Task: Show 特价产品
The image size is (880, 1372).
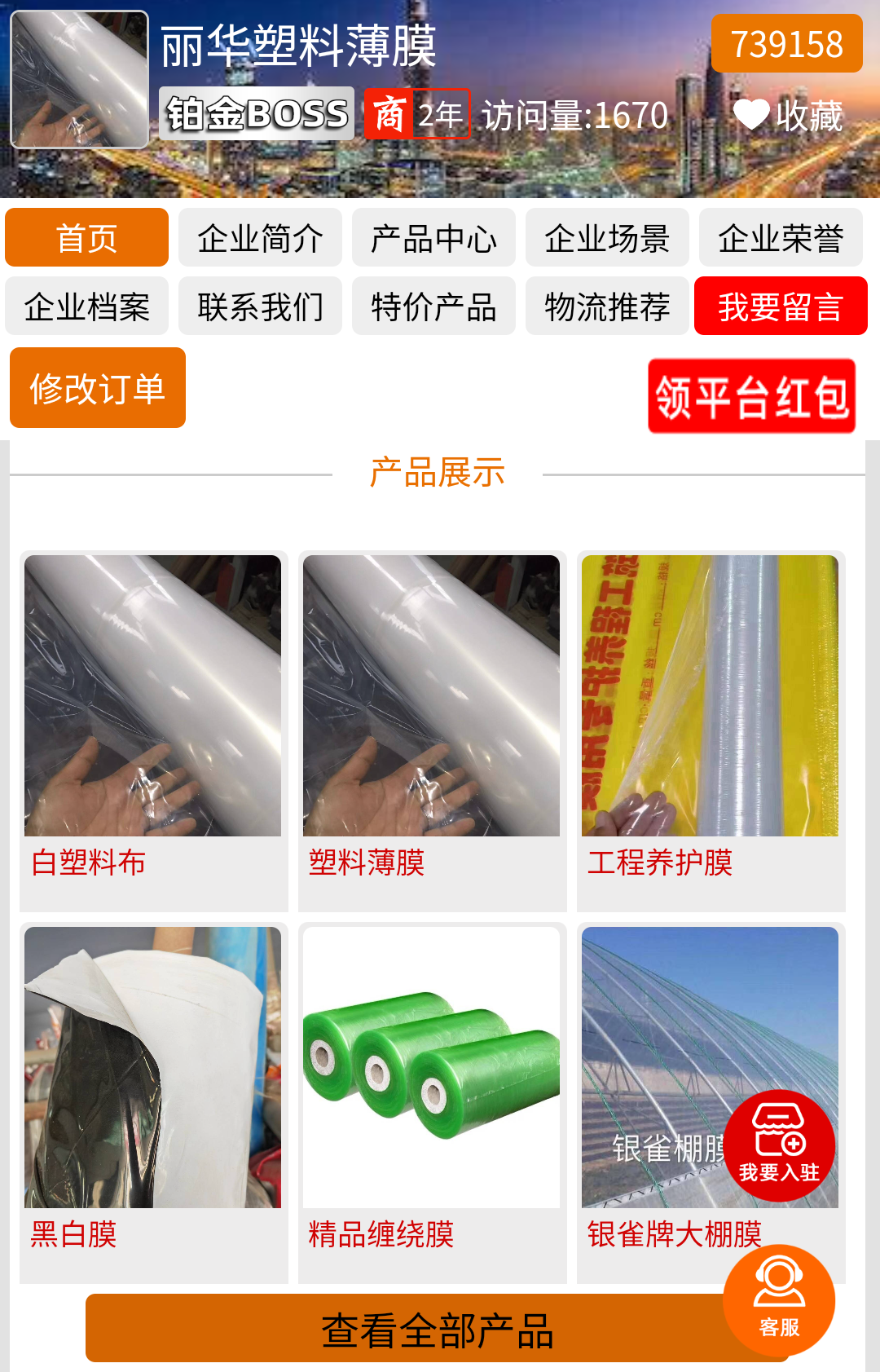Action: pos(433,307)
